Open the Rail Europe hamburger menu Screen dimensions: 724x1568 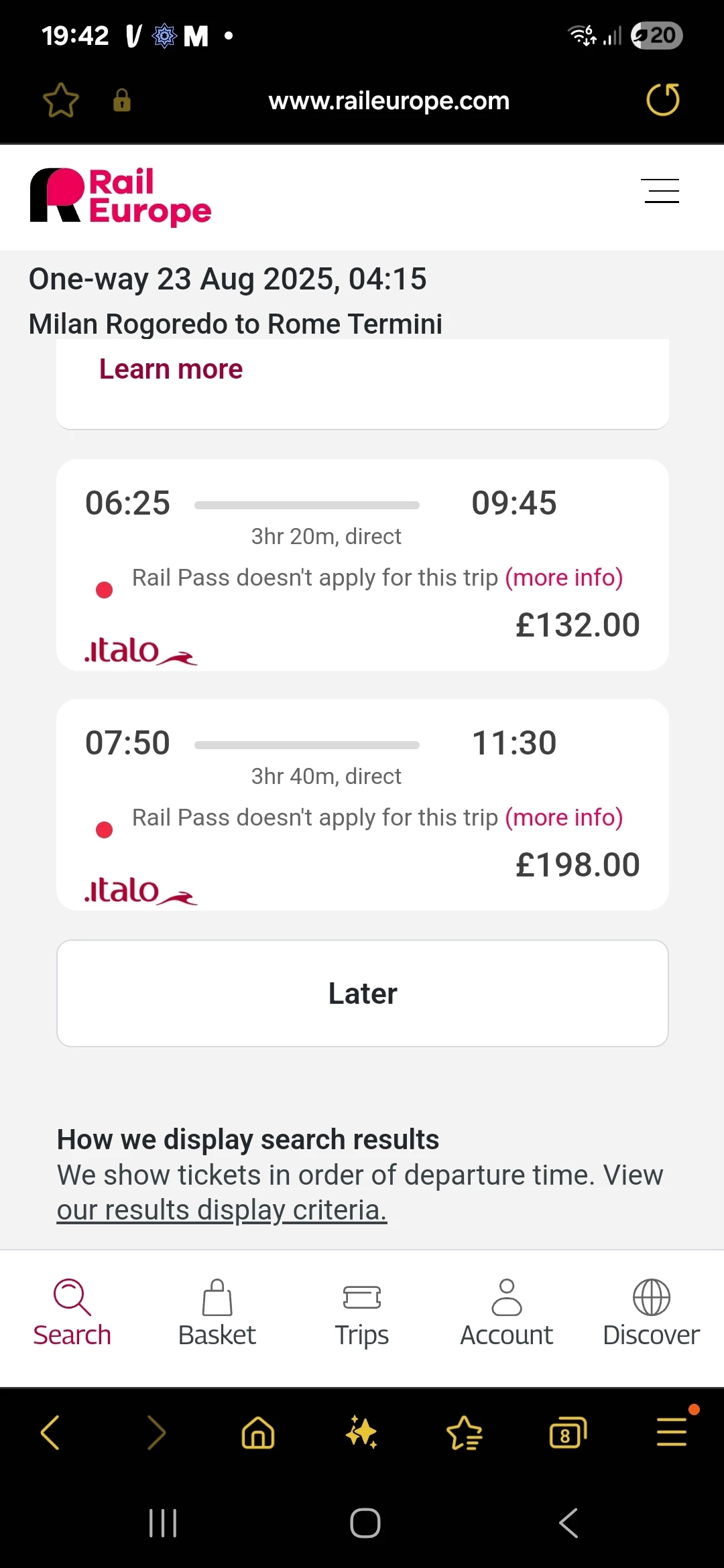pos(660,191)
